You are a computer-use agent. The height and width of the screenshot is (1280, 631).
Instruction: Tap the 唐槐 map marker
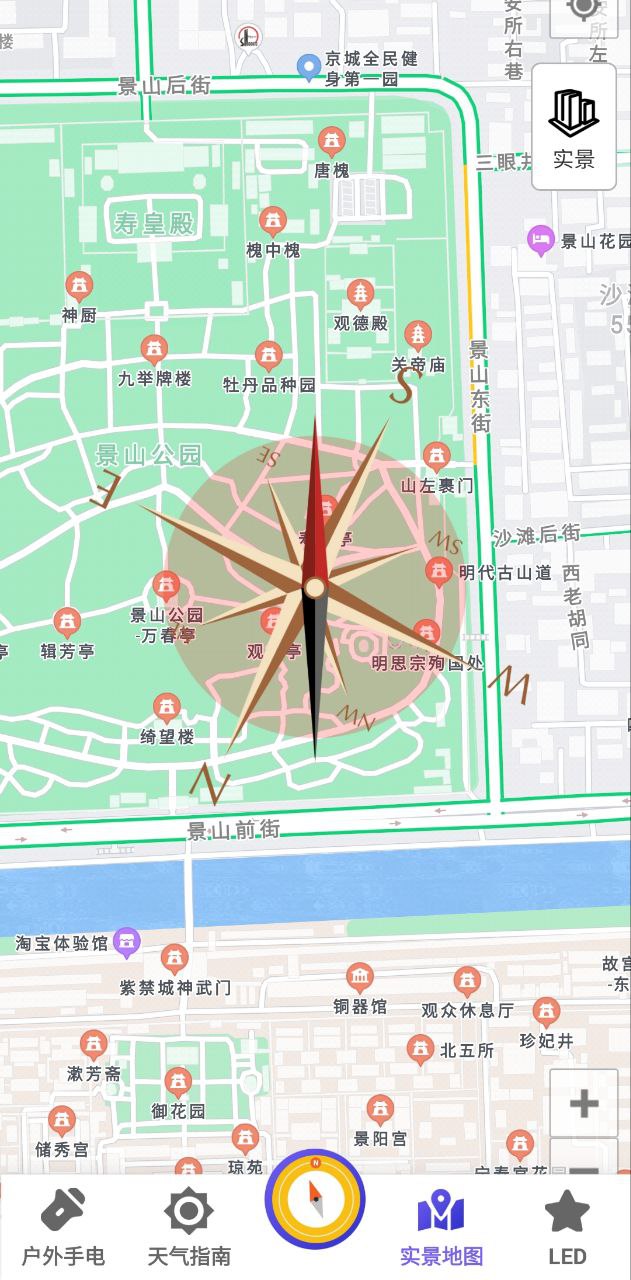[x=331, y=143]
